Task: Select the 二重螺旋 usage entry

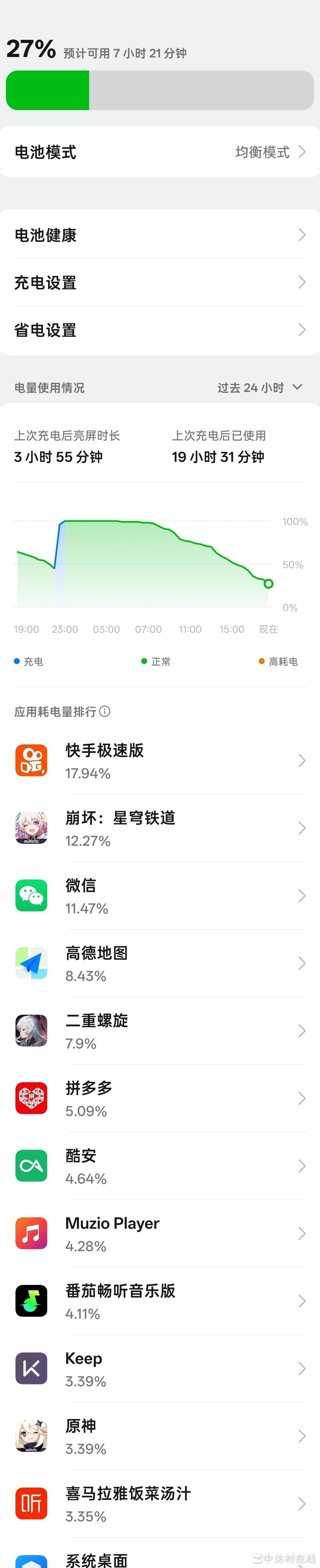Action: (159, 1031)
